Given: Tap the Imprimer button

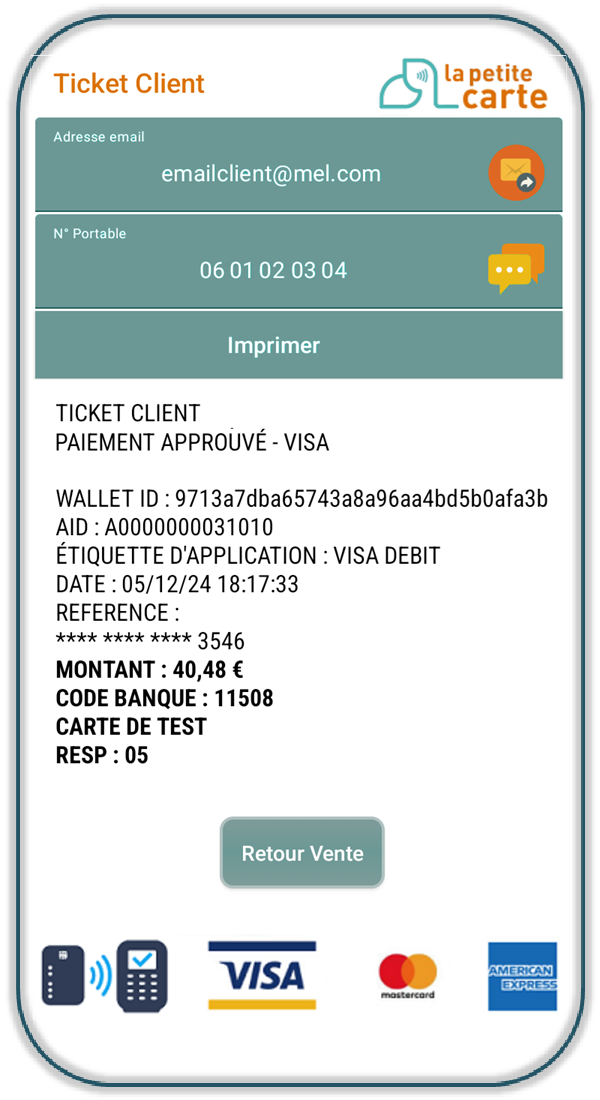Looking at the screenshot, I should (299, 345).
